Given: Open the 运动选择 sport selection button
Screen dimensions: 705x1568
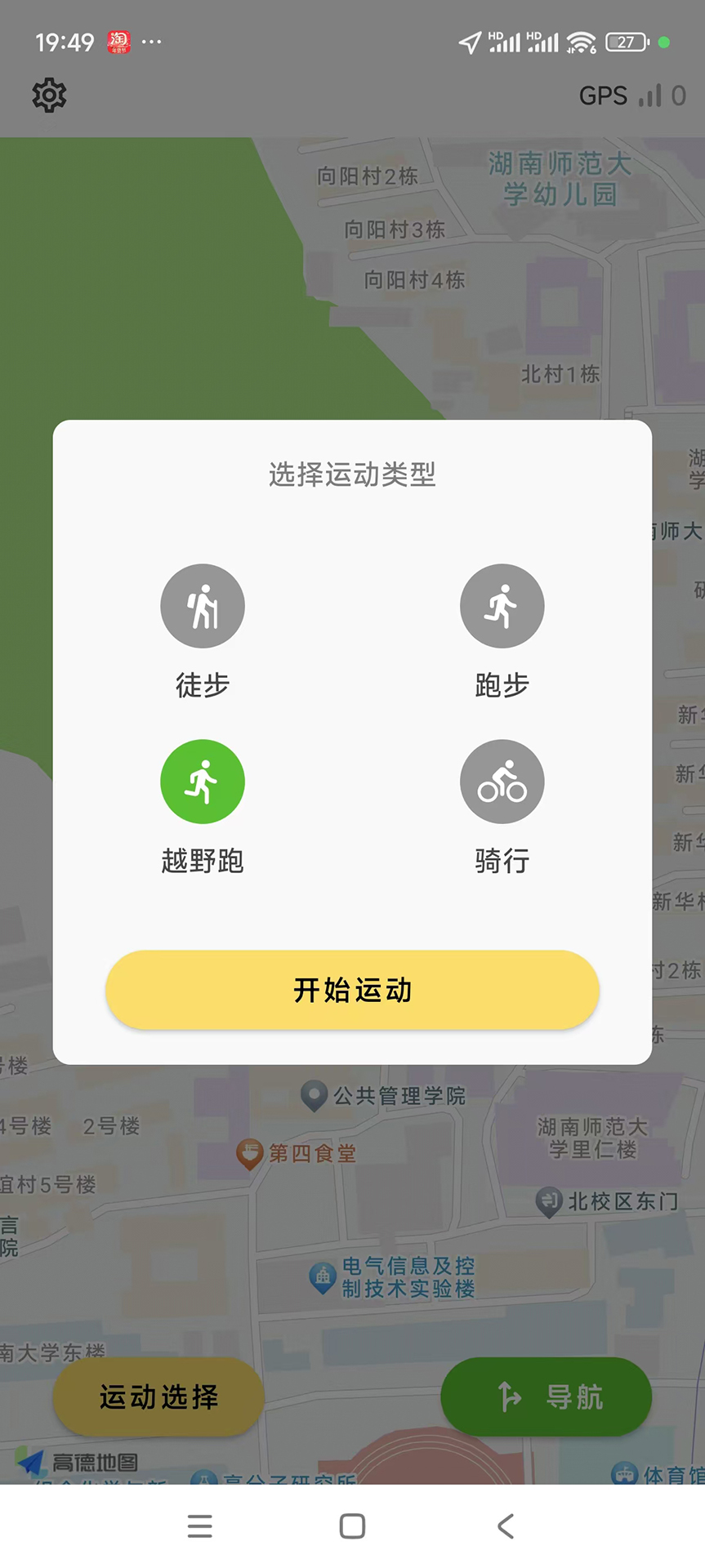Looking at the screenshot, I should click(x=157, y=1397).
